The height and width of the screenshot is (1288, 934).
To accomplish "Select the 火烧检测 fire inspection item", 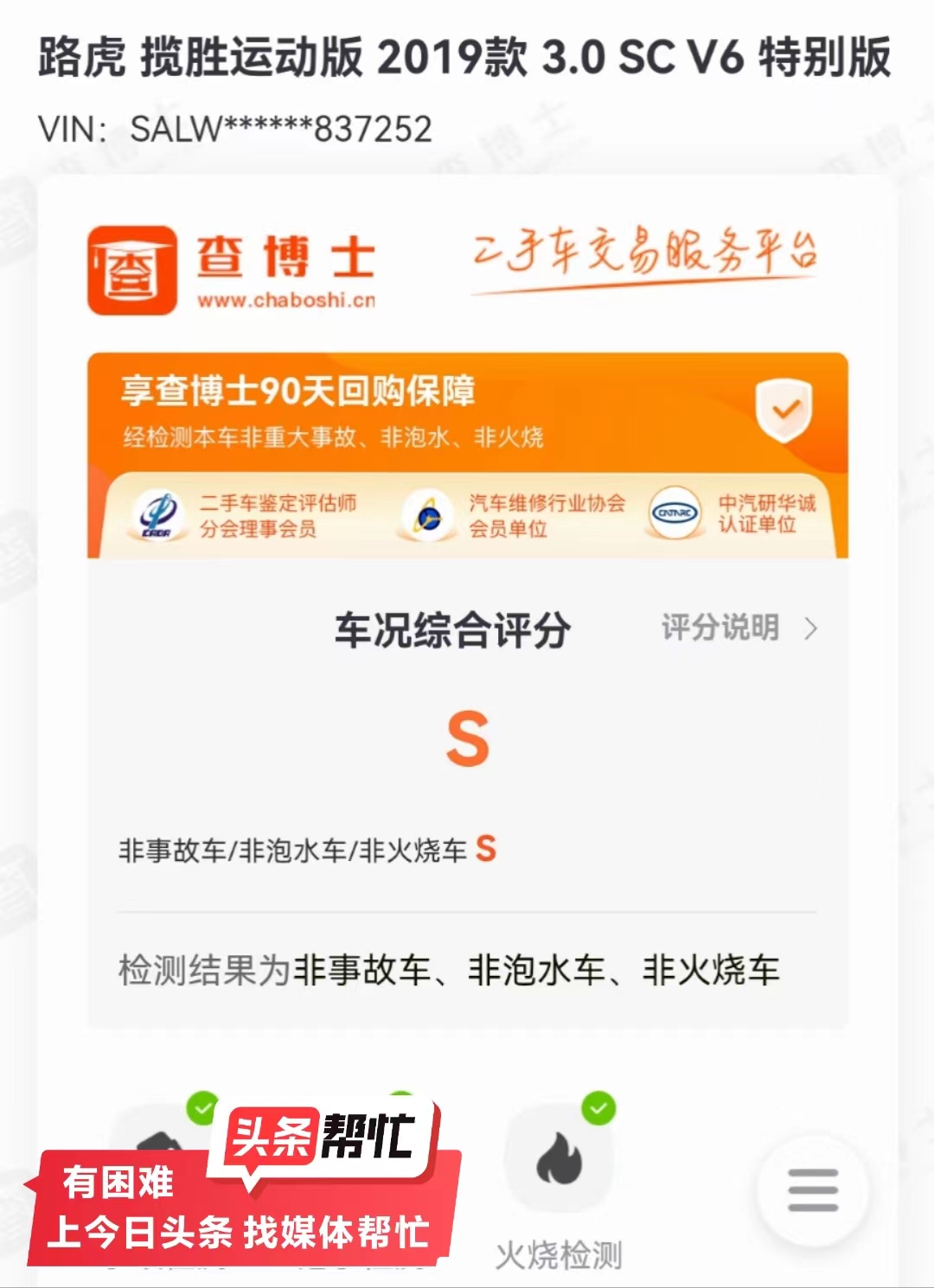I will 560,1184.
